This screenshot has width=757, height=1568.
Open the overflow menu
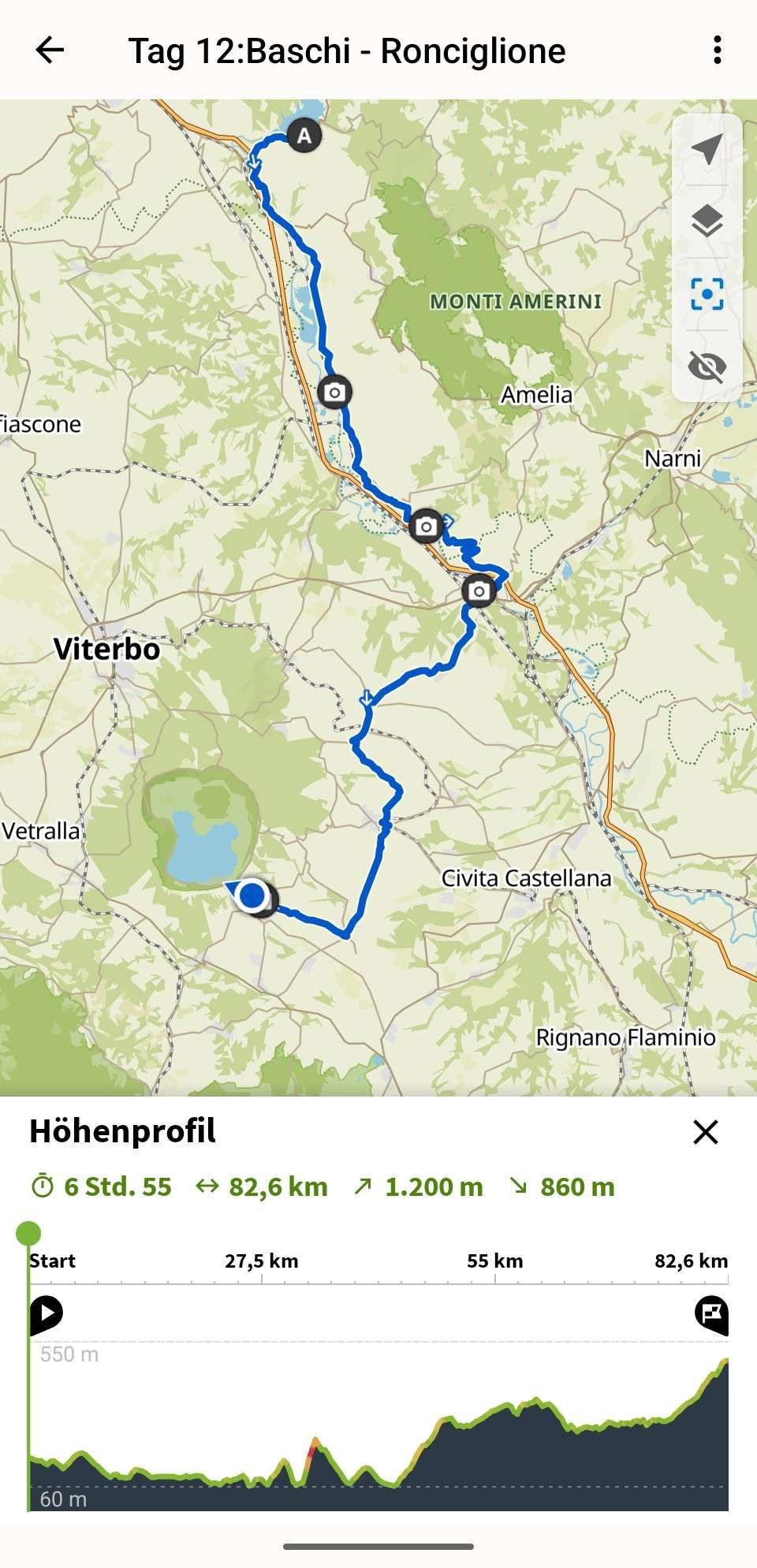pos(716,50)
